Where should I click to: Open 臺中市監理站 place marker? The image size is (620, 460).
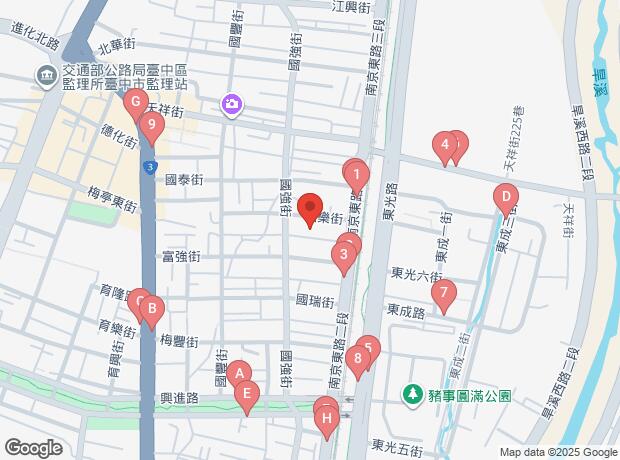tap(46, 76)
